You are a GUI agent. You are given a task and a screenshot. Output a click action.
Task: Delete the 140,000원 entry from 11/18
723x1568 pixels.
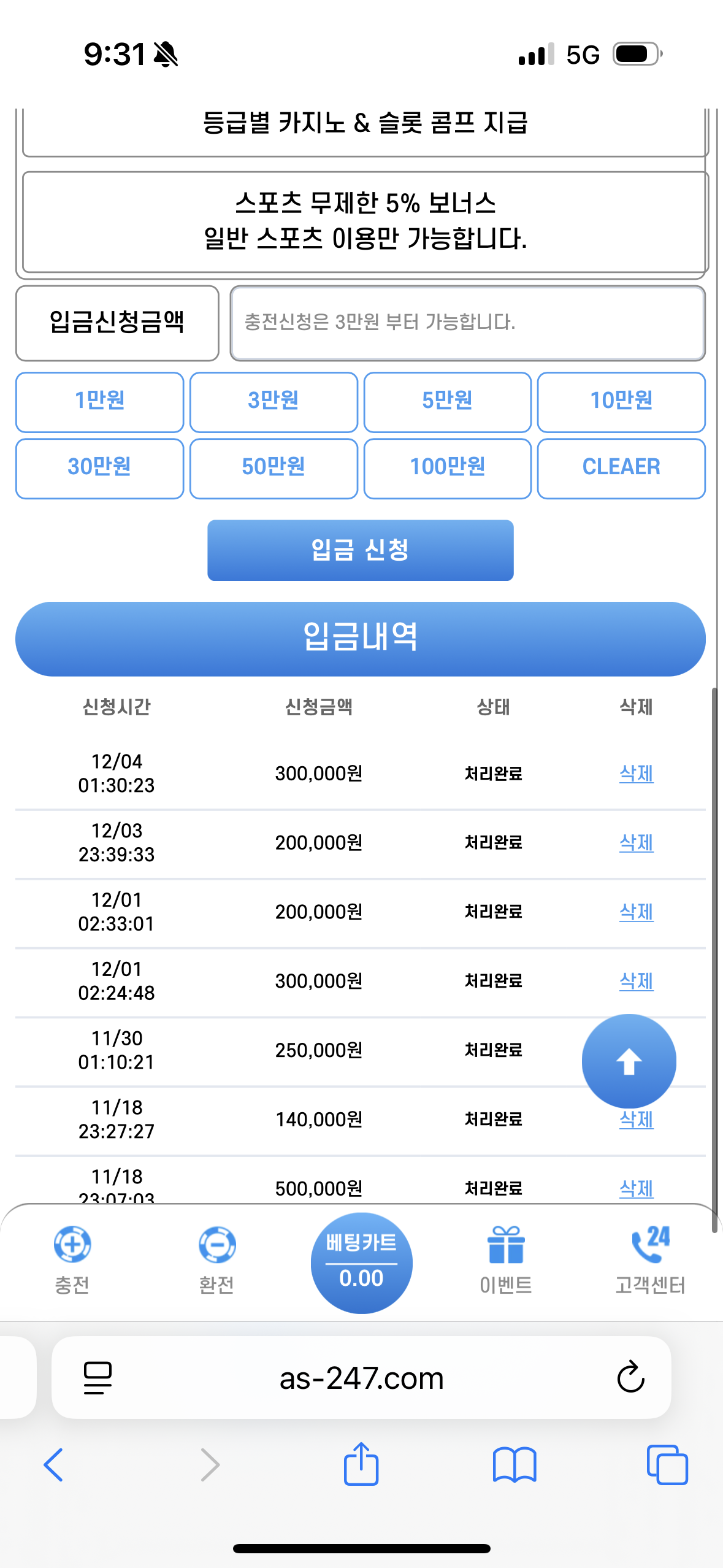(635, 1120)
